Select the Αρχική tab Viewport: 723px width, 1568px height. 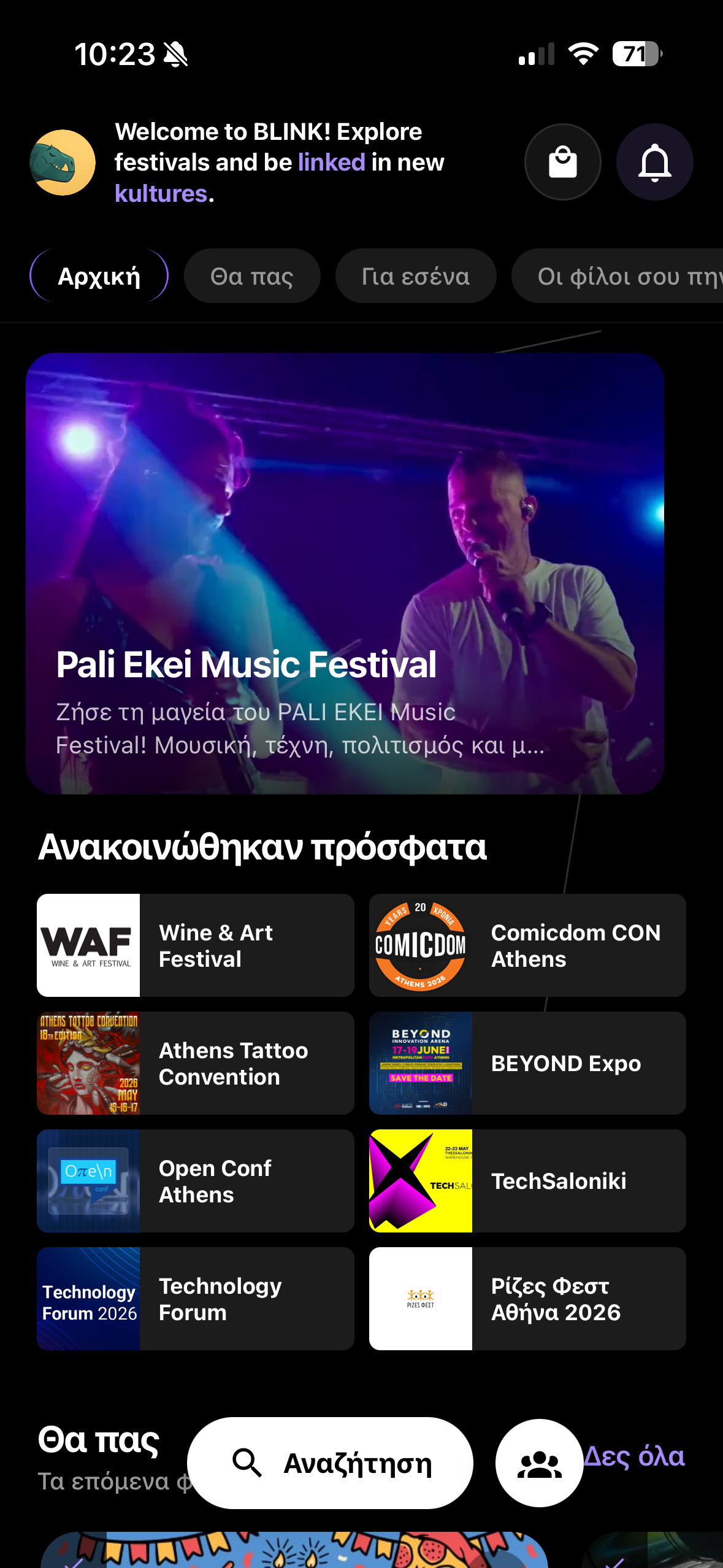coord(99,276)
